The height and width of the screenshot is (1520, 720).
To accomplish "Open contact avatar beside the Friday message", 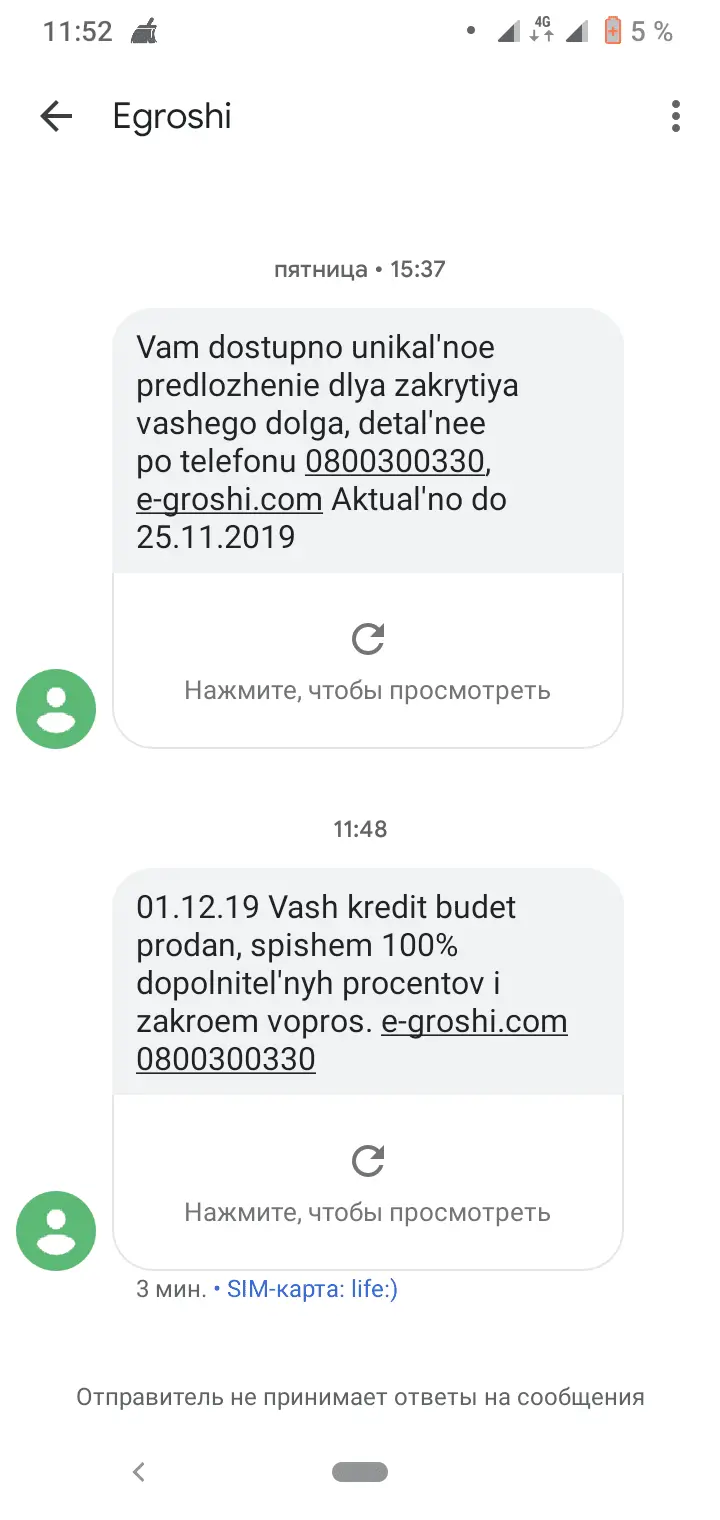I will [56, 709].
